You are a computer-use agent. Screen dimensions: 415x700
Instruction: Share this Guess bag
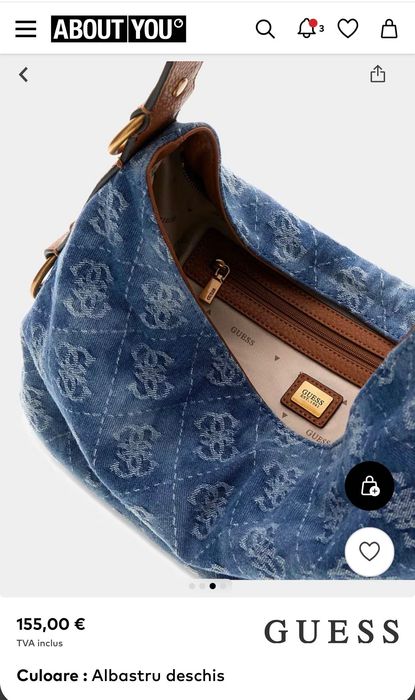[x=378, y=74]
